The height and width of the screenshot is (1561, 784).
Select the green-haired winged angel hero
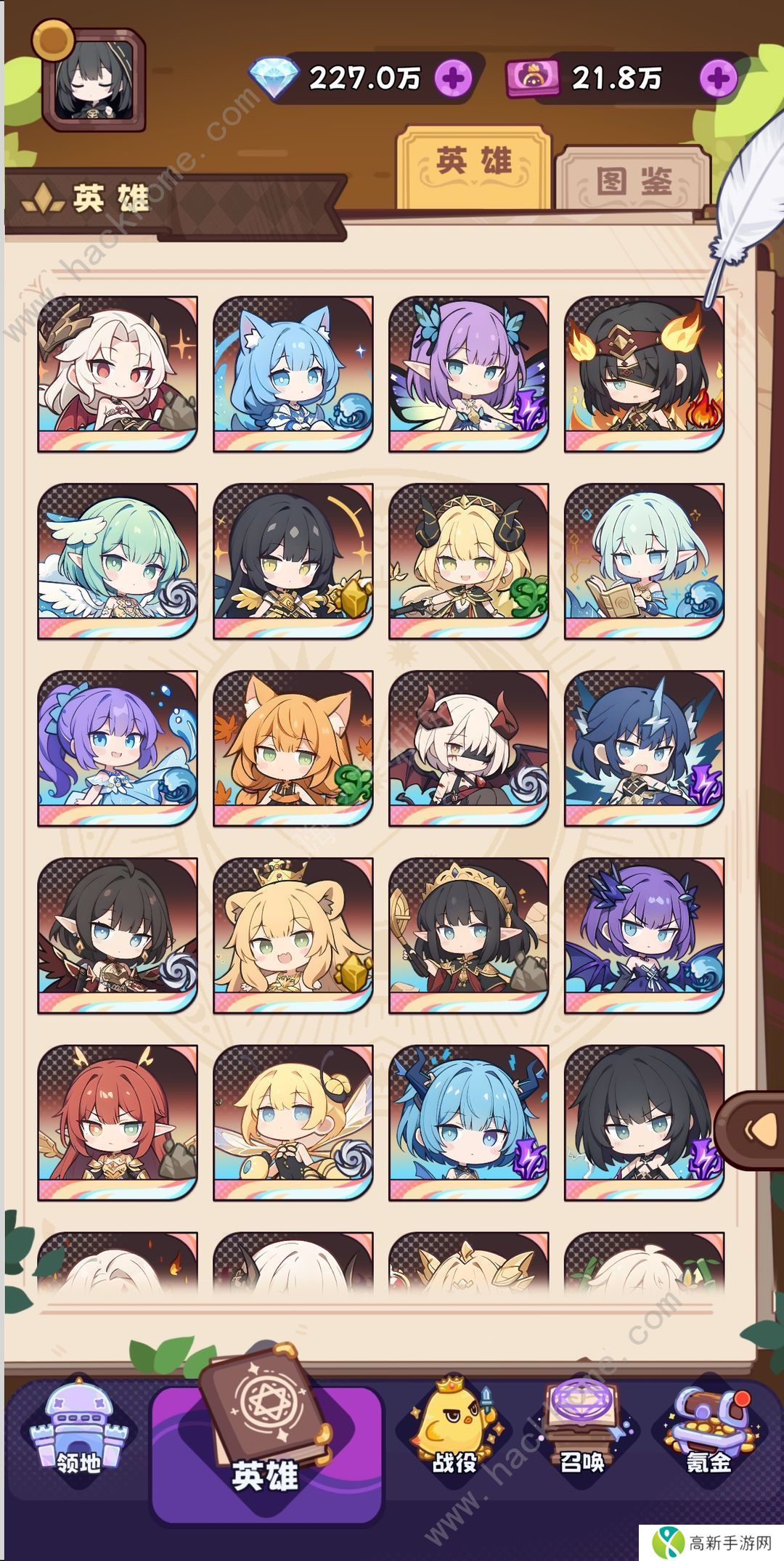pyautogui.click(x=118, y=561)
